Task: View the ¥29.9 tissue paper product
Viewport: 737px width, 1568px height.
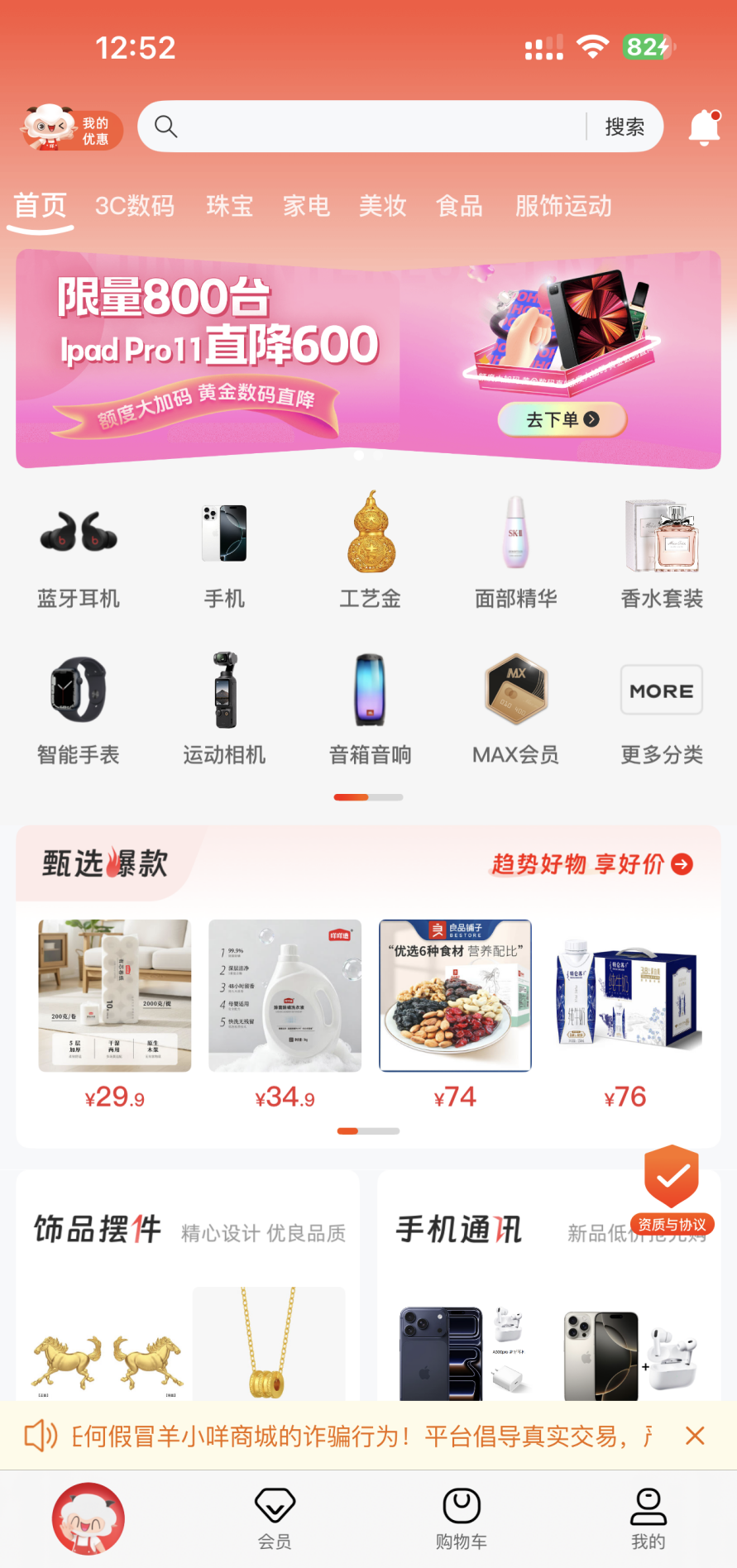Action: point(115,1013)
